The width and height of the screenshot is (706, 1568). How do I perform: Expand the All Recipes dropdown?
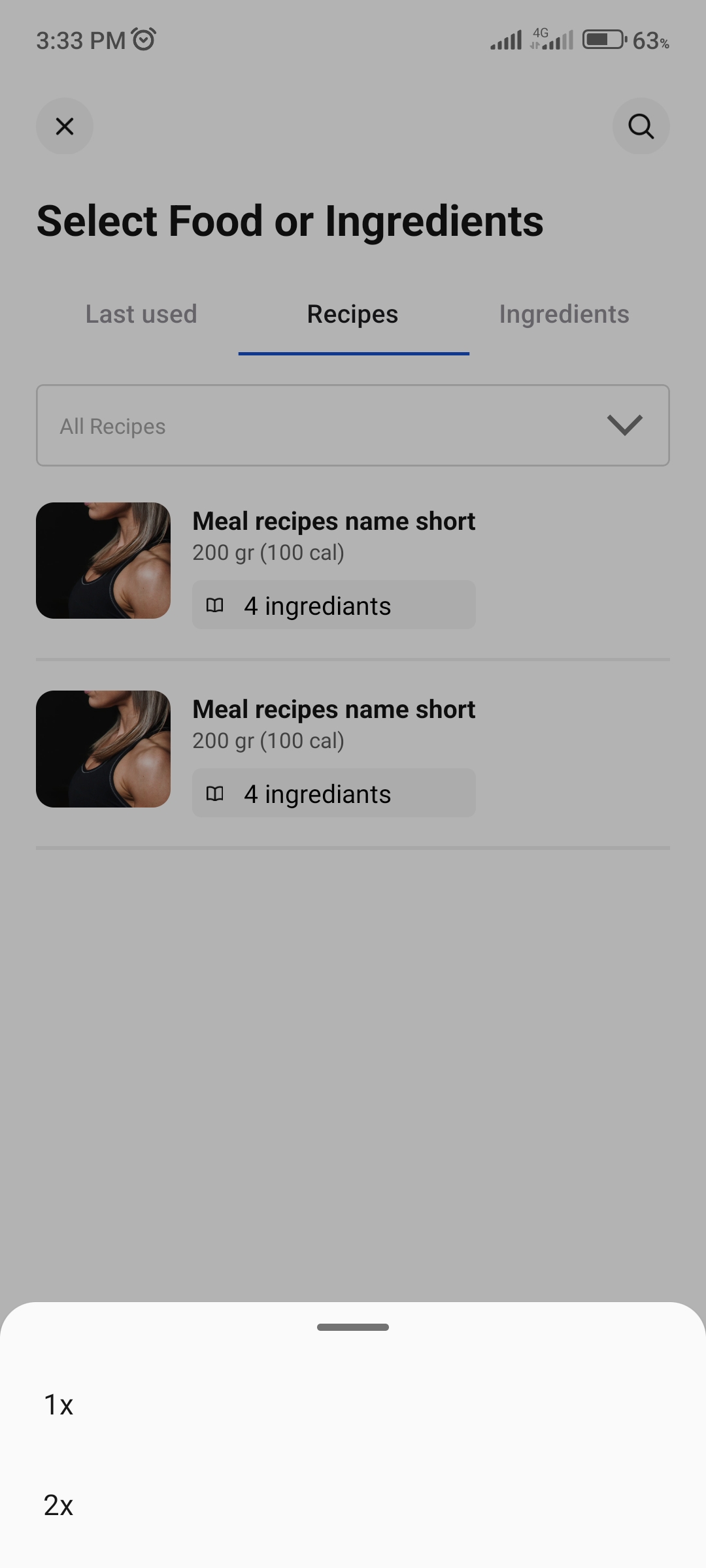point(353,425)
